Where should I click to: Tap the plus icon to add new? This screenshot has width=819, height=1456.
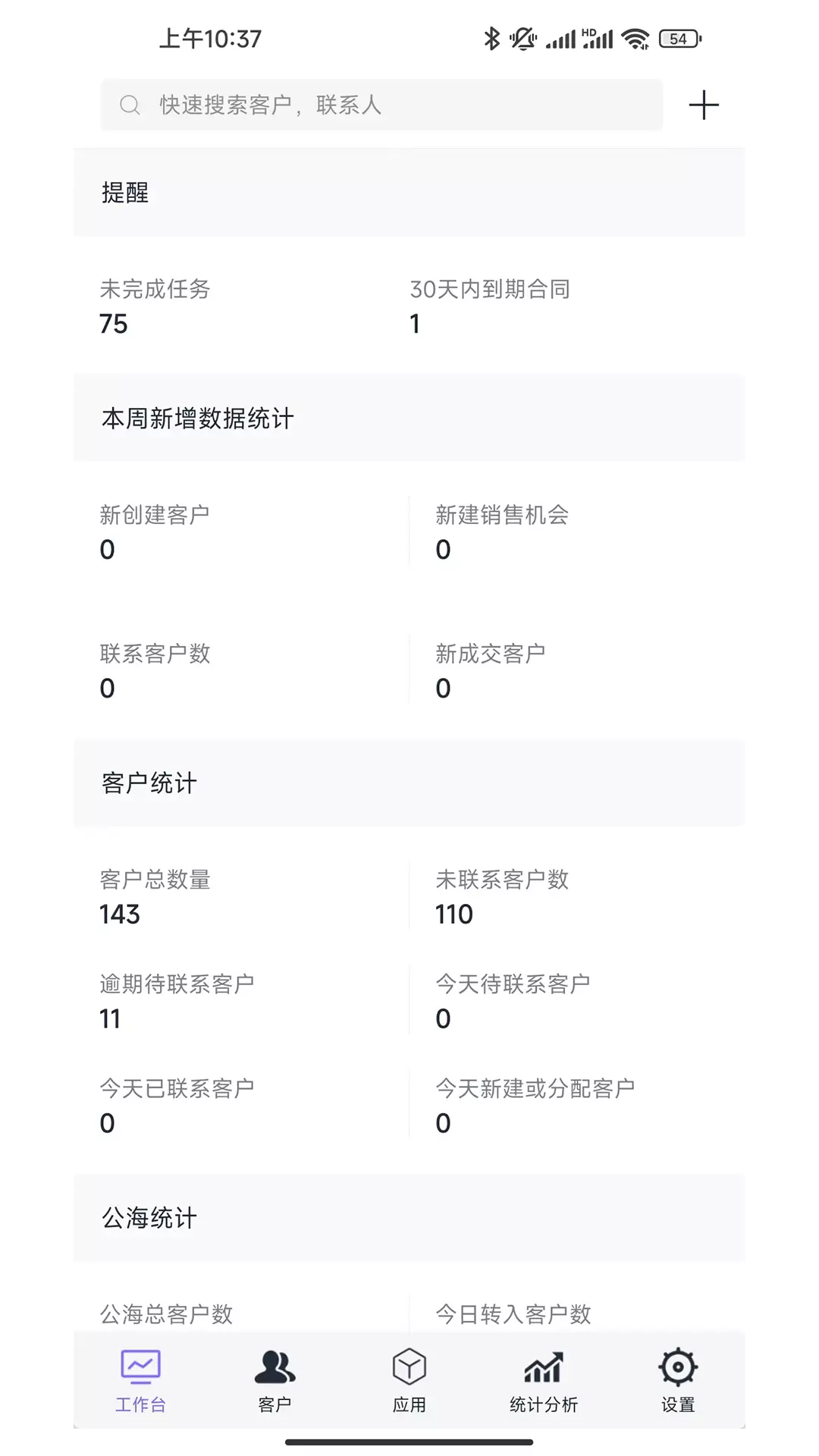click(704, 105)
